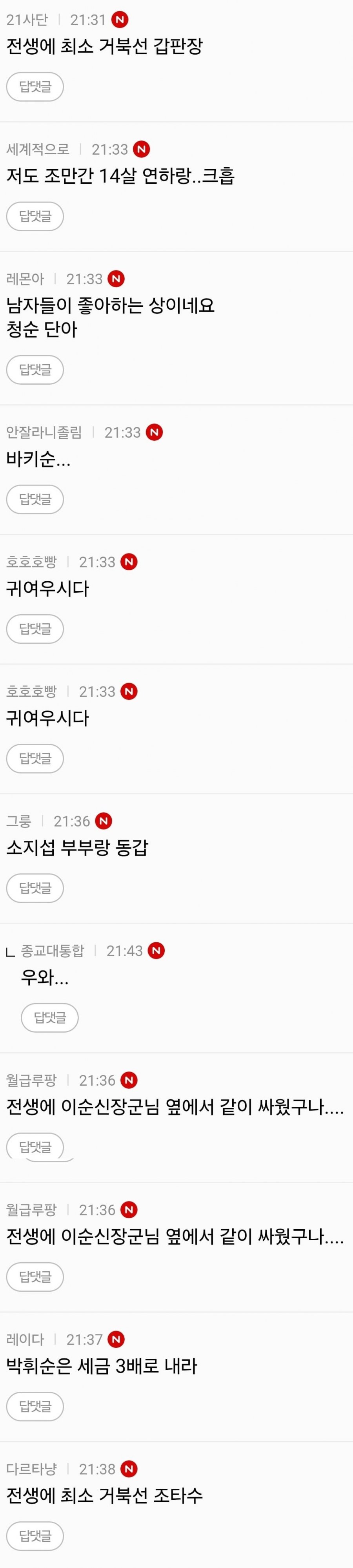Reply to 21사단's comment
The height and width of the screenshot is (1568, 353).
coord(35,86)
